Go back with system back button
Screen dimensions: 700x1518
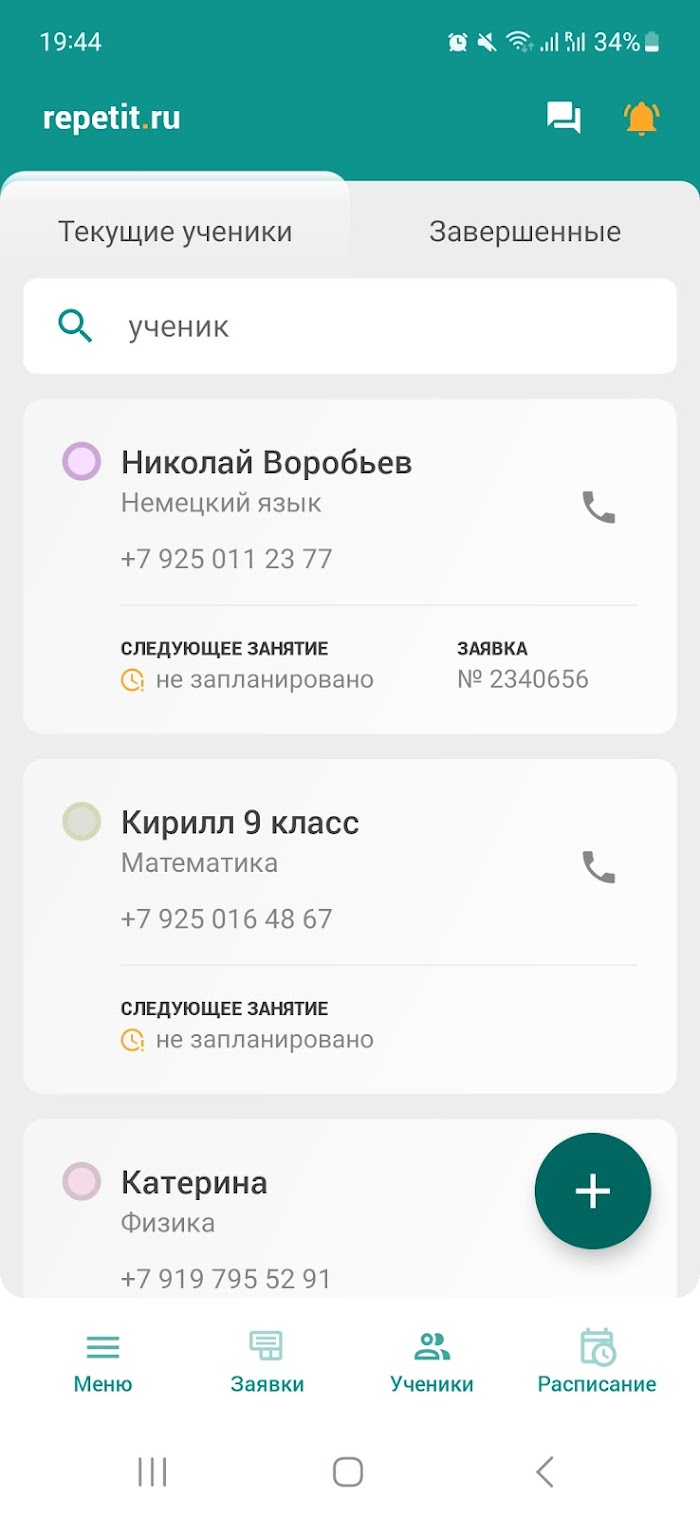click(545, 1471)
